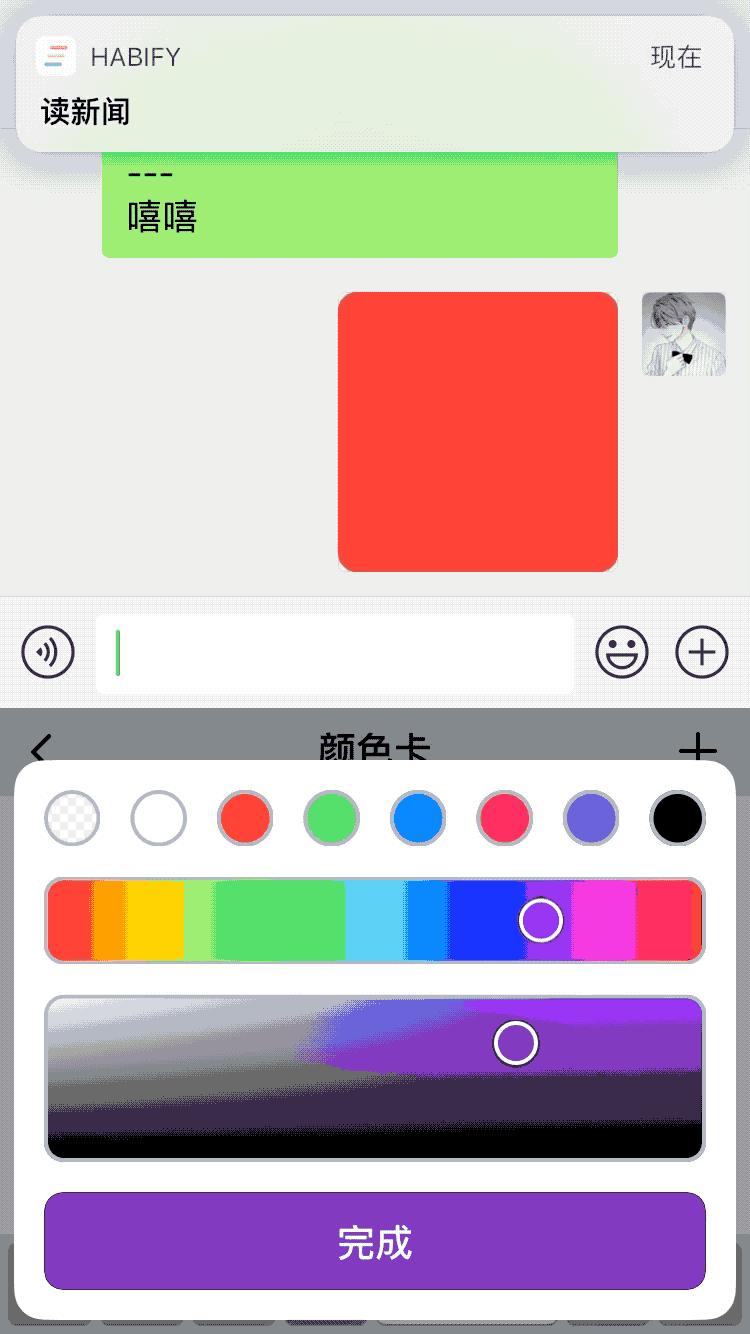Open the HABIFY notification banner
The image size is (750, 1334).
pos(375,85)
